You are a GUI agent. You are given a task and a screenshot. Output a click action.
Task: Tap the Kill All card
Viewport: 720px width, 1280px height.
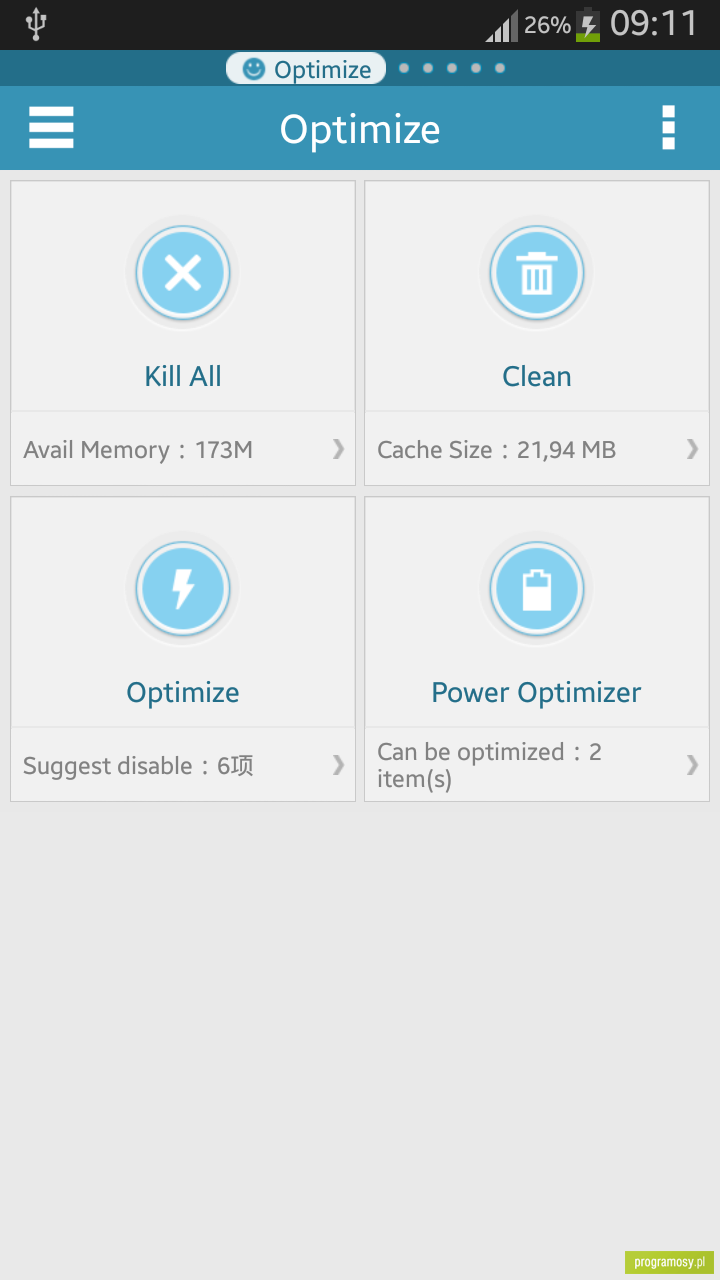pyautogui.click(x=183, y=296)
